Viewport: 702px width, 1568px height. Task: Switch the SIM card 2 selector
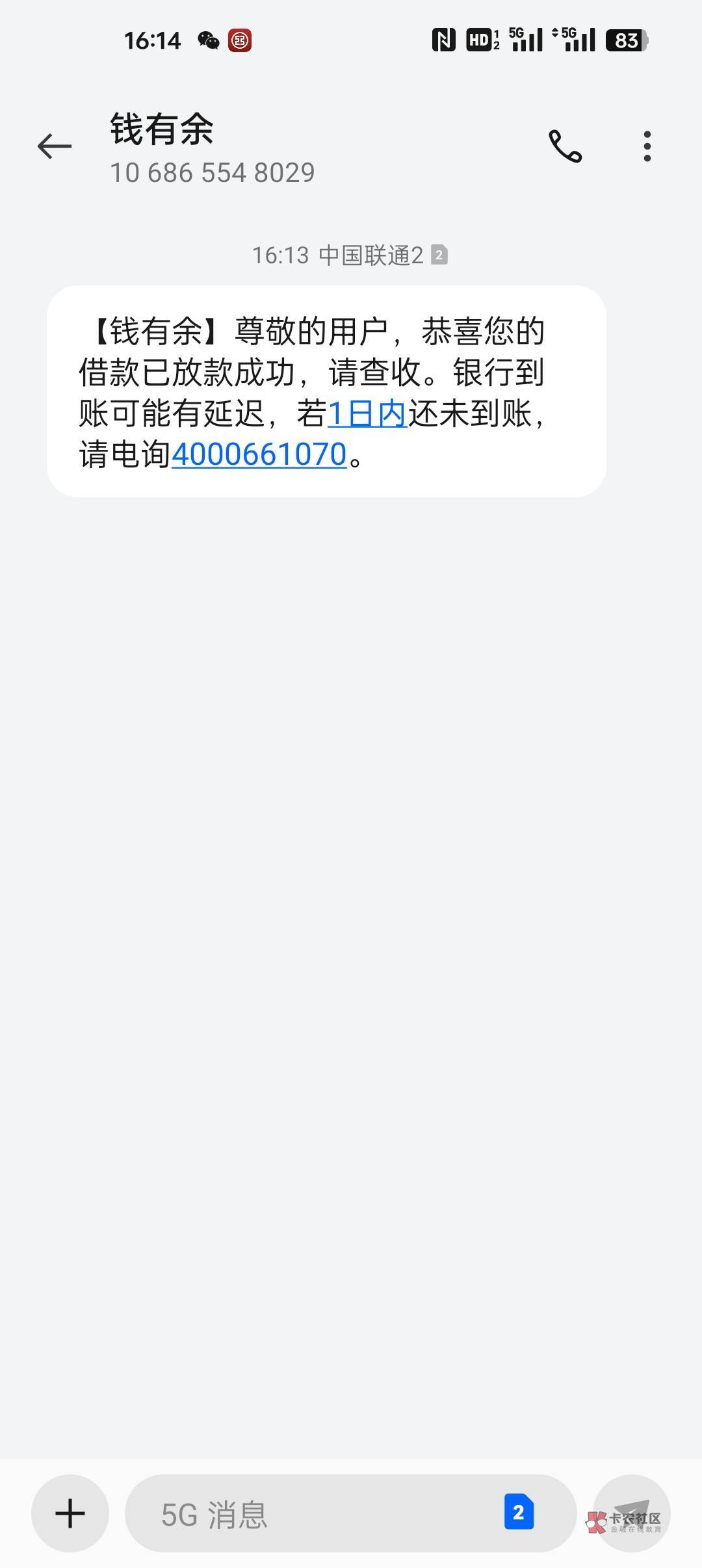click(519, 1512)
